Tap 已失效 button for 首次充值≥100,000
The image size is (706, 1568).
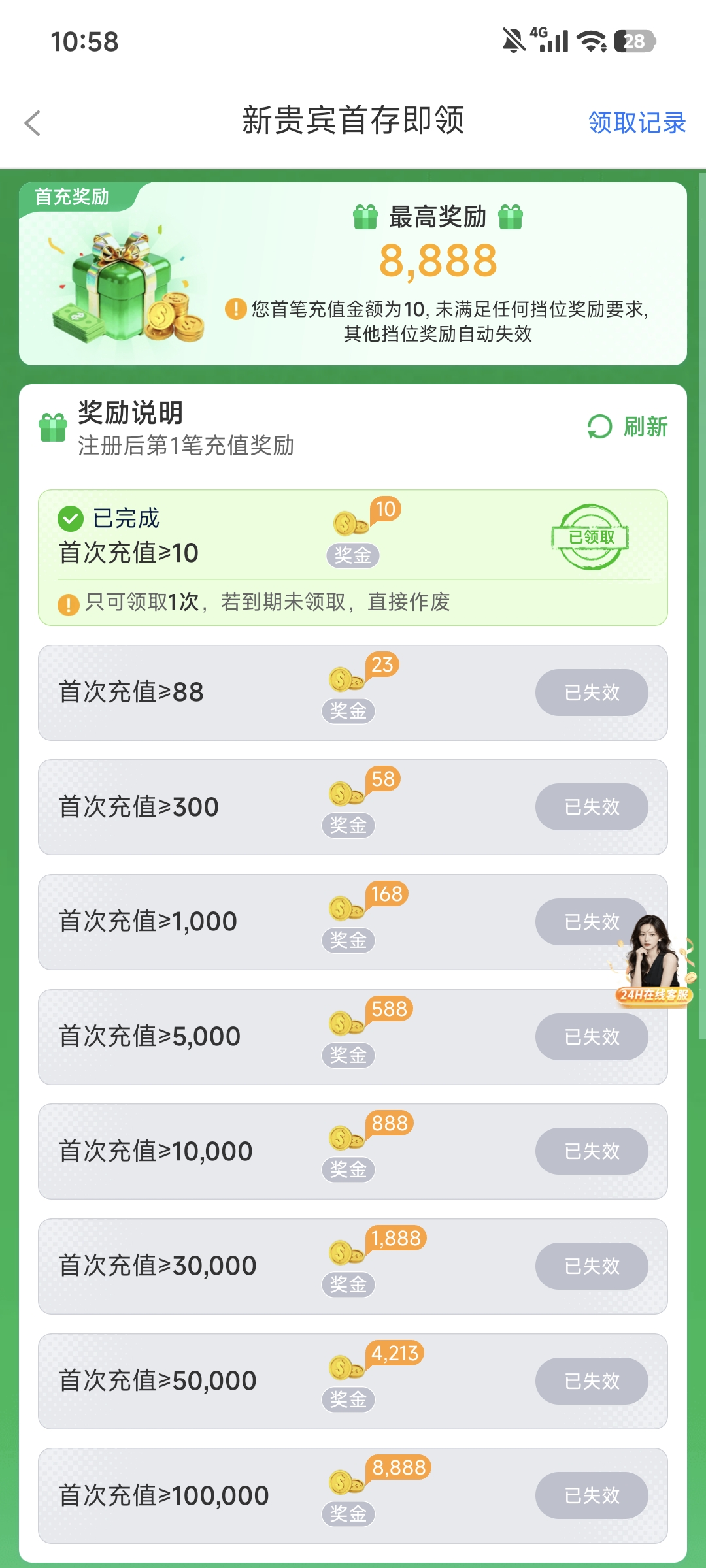(592, 1495)
